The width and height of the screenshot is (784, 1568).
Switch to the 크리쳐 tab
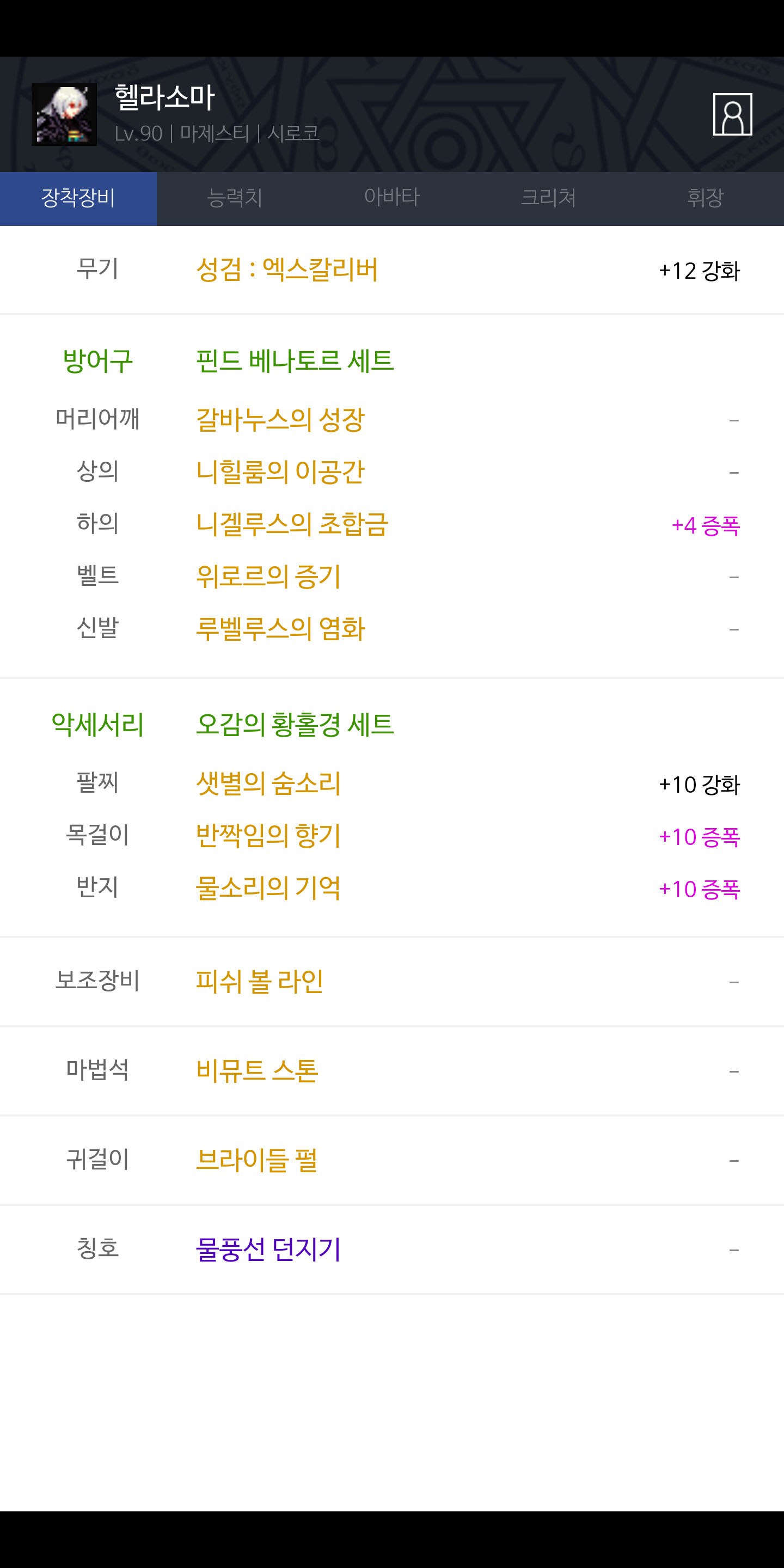coord(548,198)
